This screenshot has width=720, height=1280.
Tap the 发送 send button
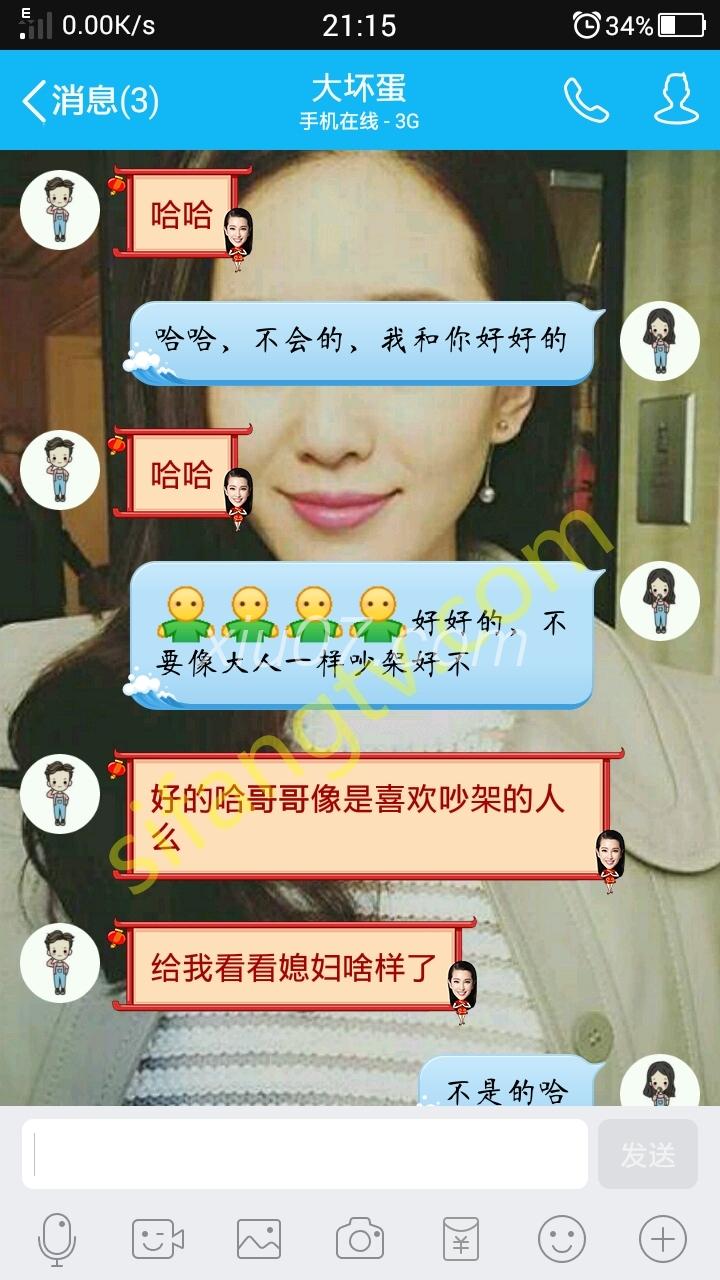(647, 1154)
